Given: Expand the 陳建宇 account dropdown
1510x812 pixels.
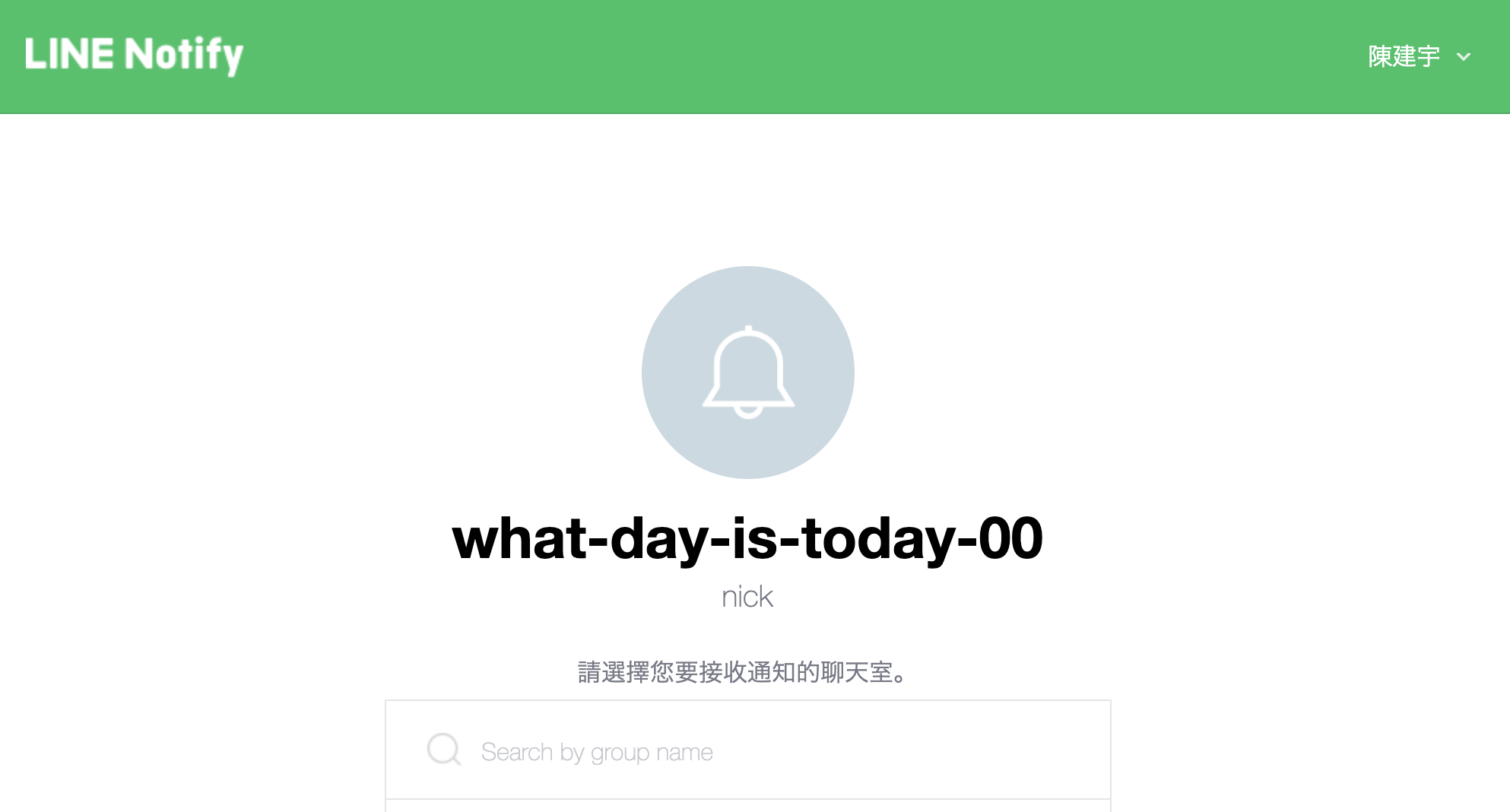Looking at the screenshot, I should click(x=1419, y=56).
